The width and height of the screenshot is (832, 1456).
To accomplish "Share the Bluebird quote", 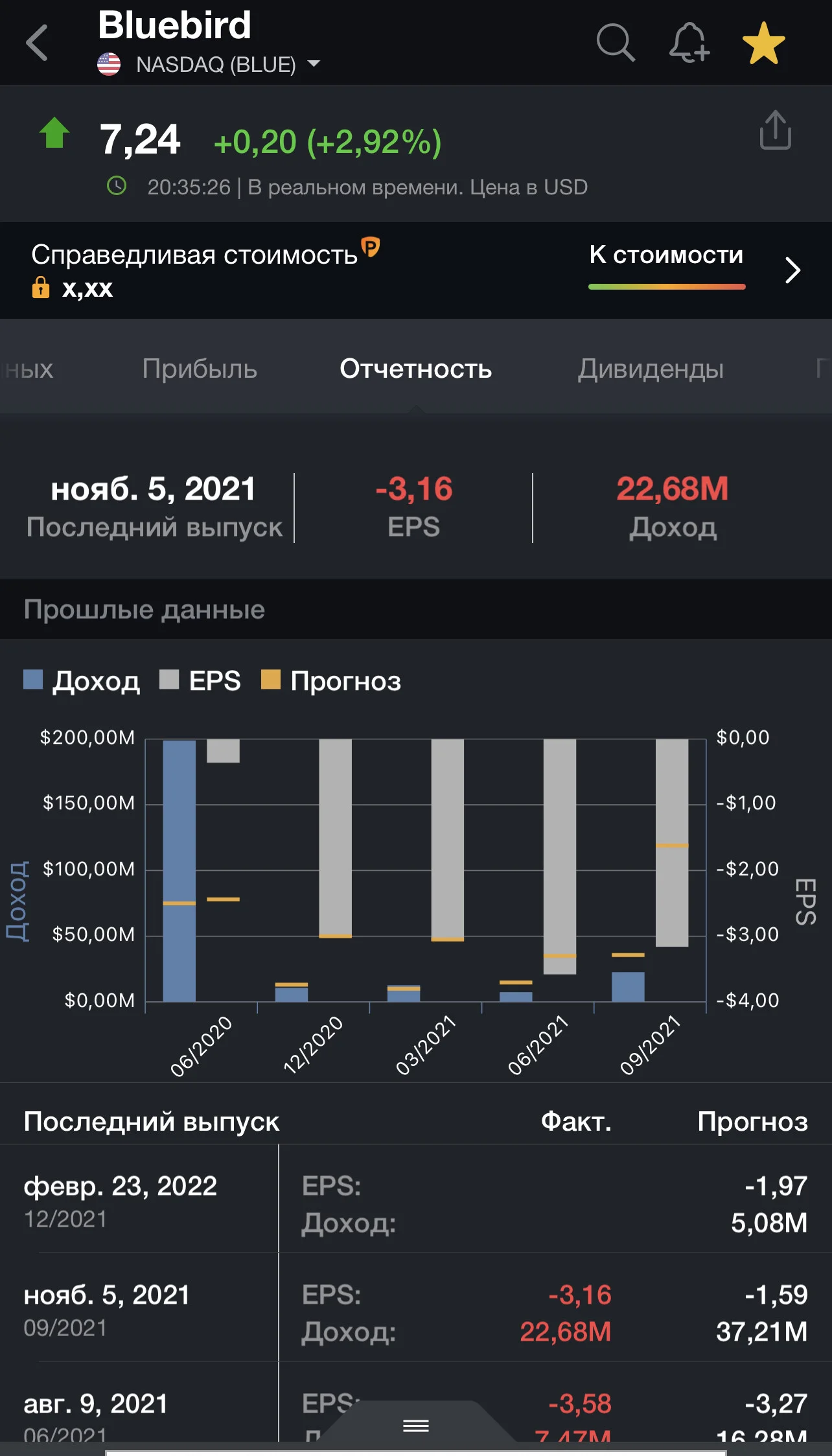I will (775, 130).
